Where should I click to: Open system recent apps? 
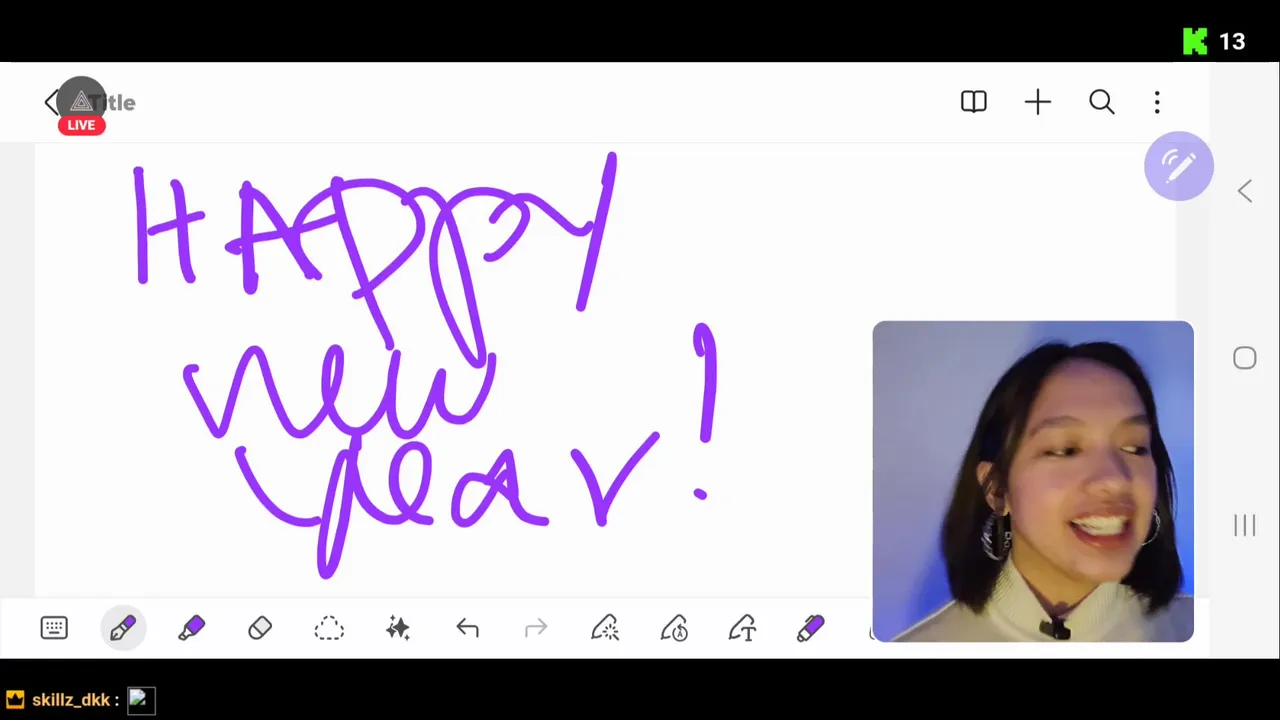coord(1244,525)
